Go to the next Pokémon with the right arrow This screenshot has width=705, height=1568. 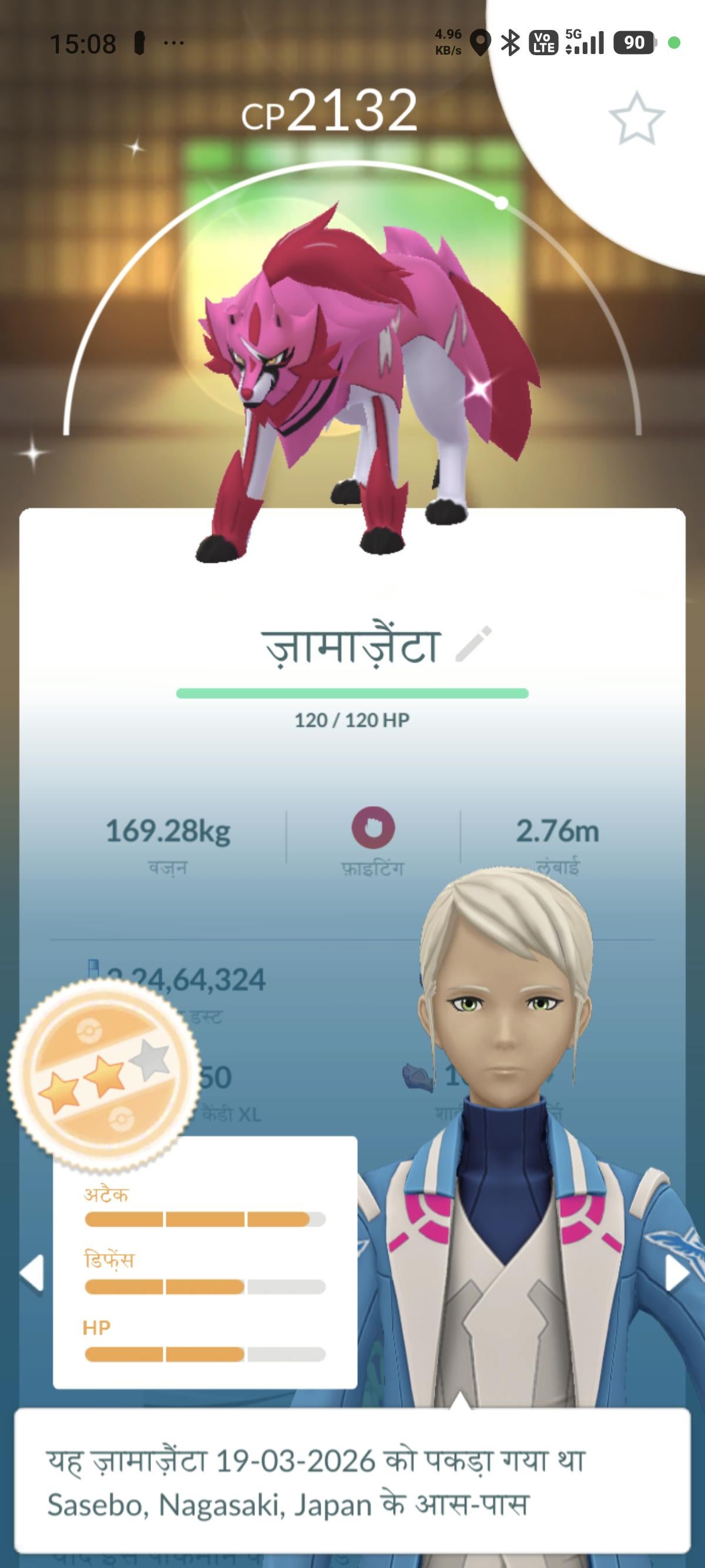tap(676, 1272)
